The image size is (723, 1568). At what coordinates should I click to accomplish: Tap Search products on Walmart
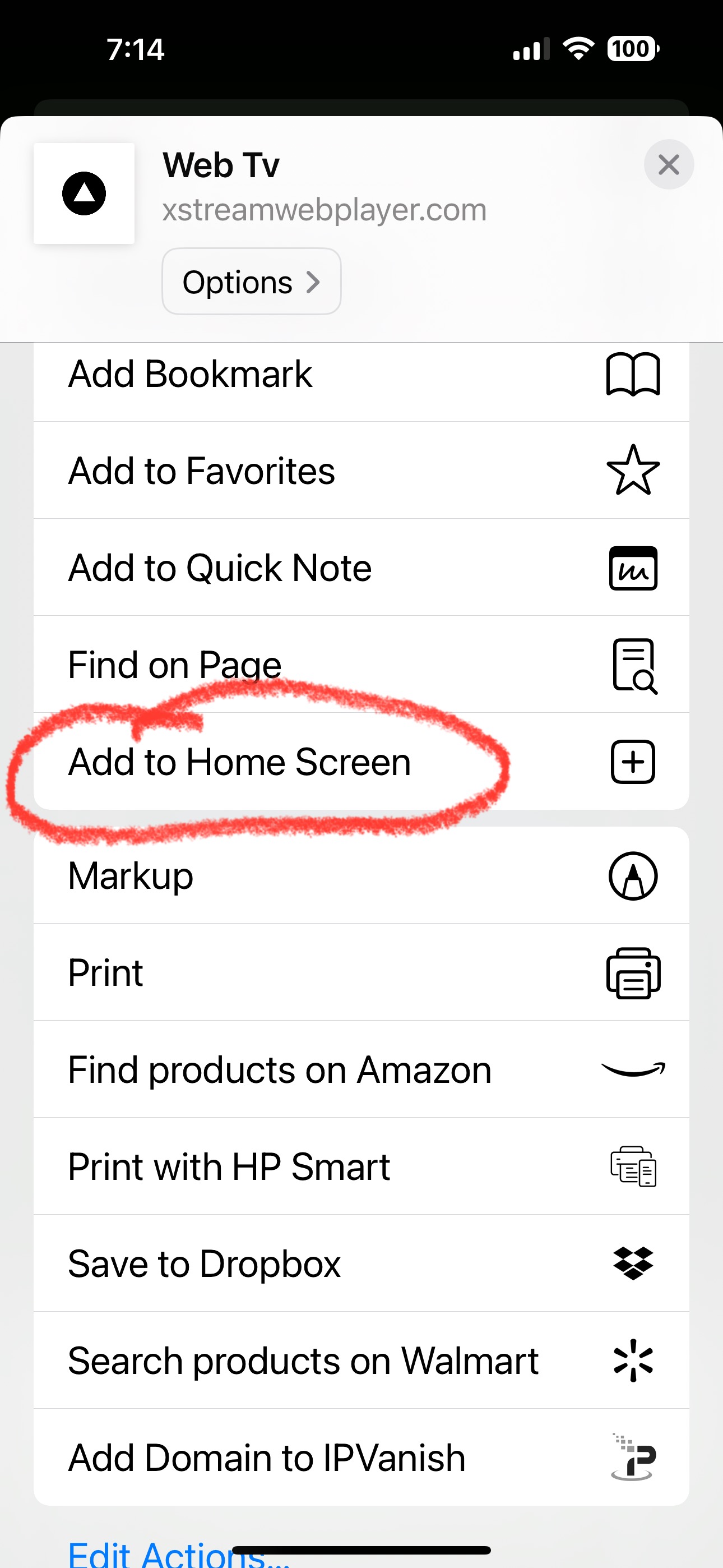tap(361, 1361)
